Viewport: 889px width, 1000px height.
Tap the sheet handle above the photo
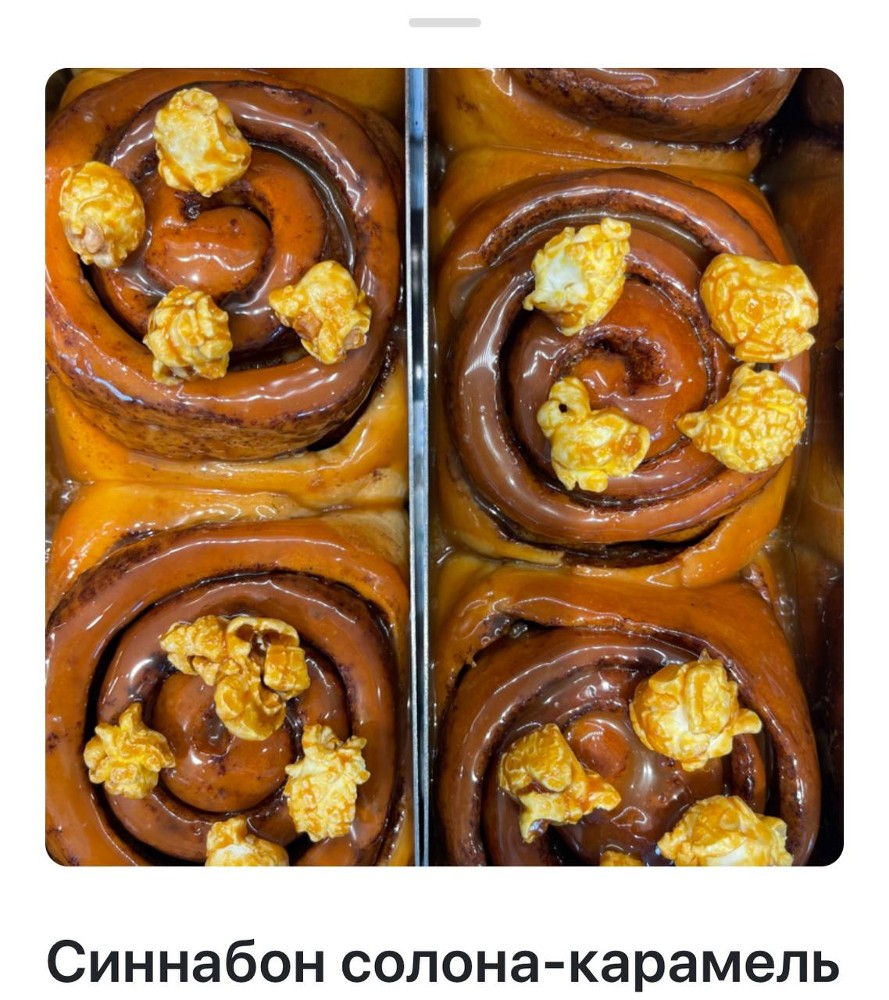[444, 22]
